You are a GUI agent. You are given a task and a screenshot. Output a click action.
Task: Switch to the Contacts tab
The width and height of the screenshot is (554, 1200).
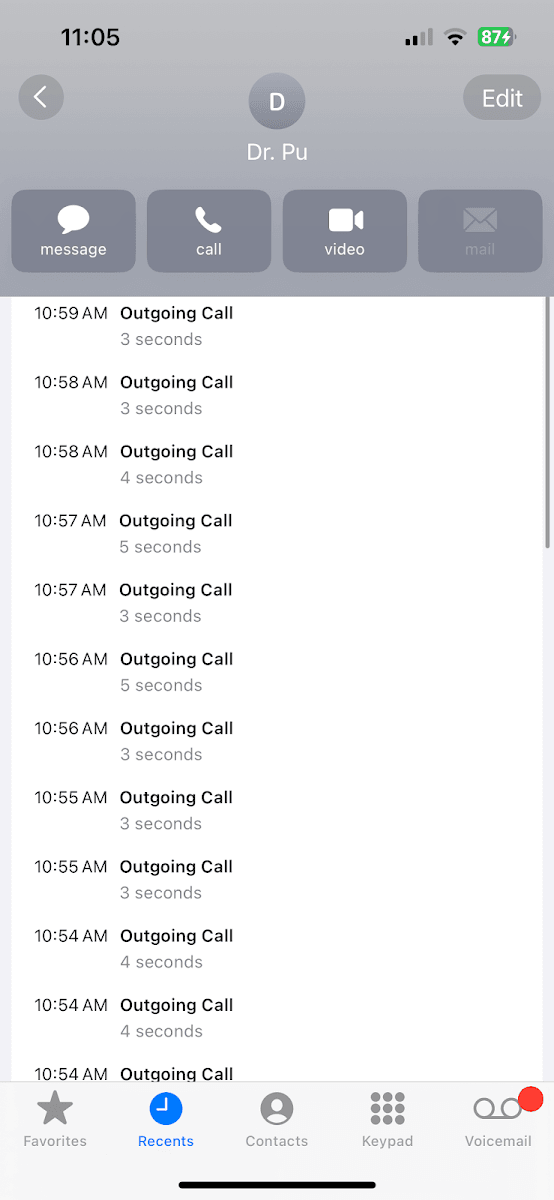tap(277, 1119)
